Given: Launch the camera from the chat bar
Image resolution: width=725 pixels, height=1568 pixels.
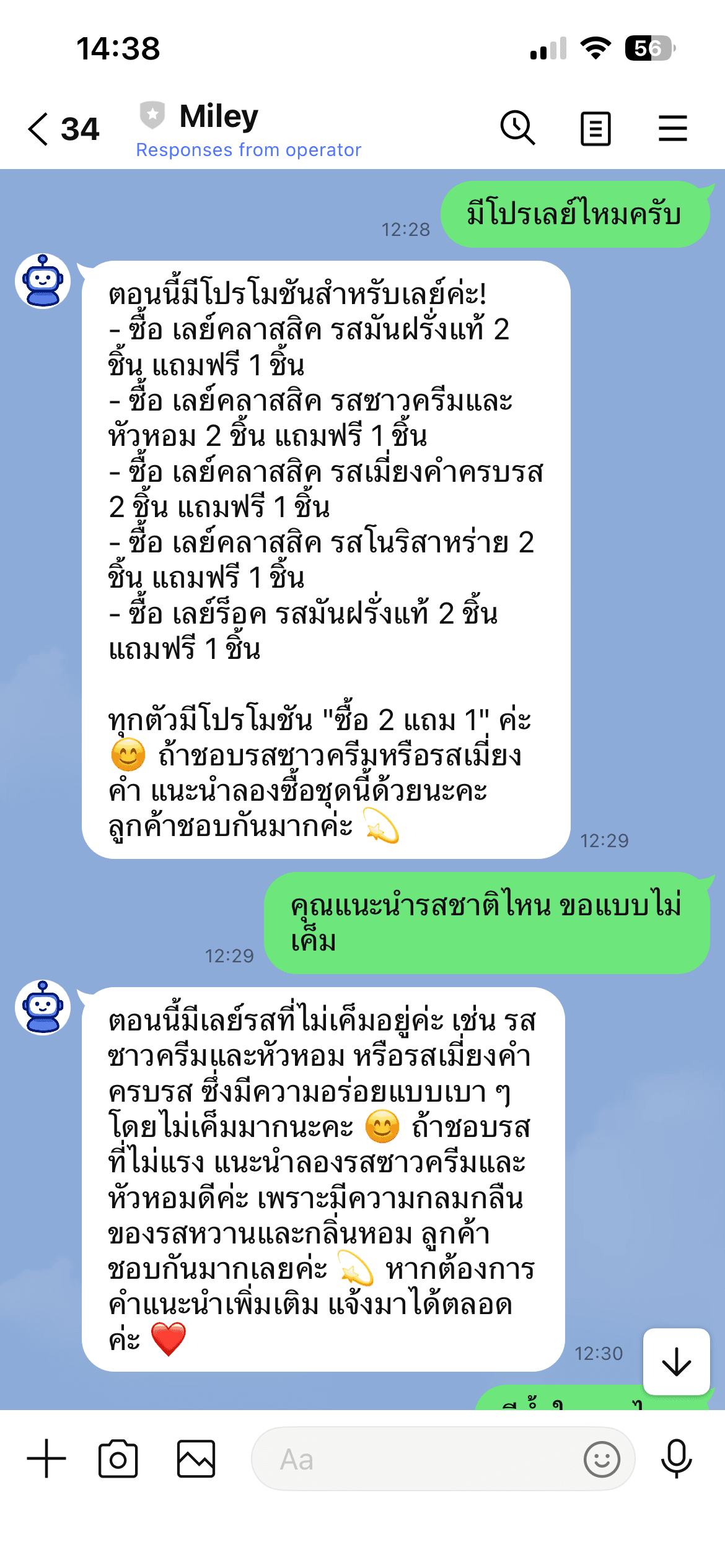Looking at the screenshot, I should (118, 1458).
